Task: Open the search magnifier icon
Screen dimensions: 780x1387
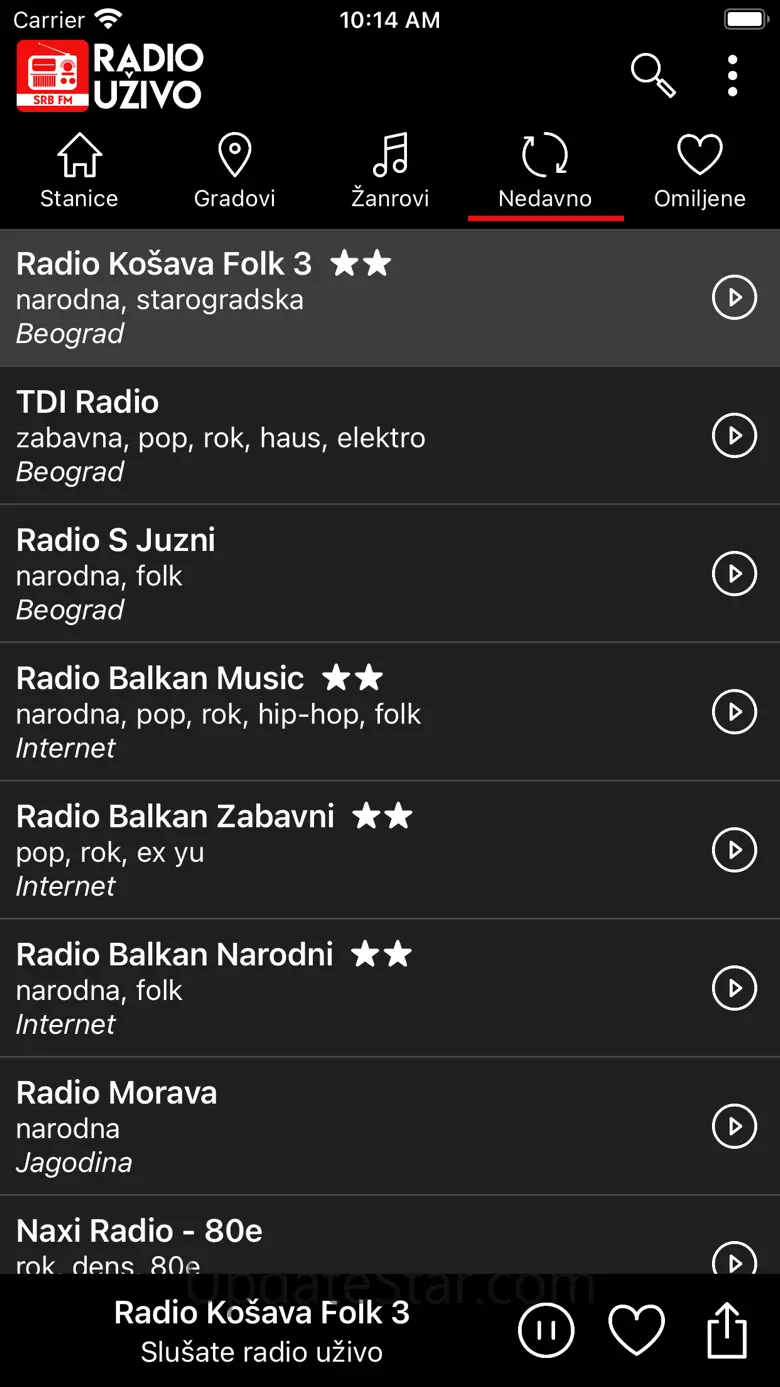Action: (652, 75)
